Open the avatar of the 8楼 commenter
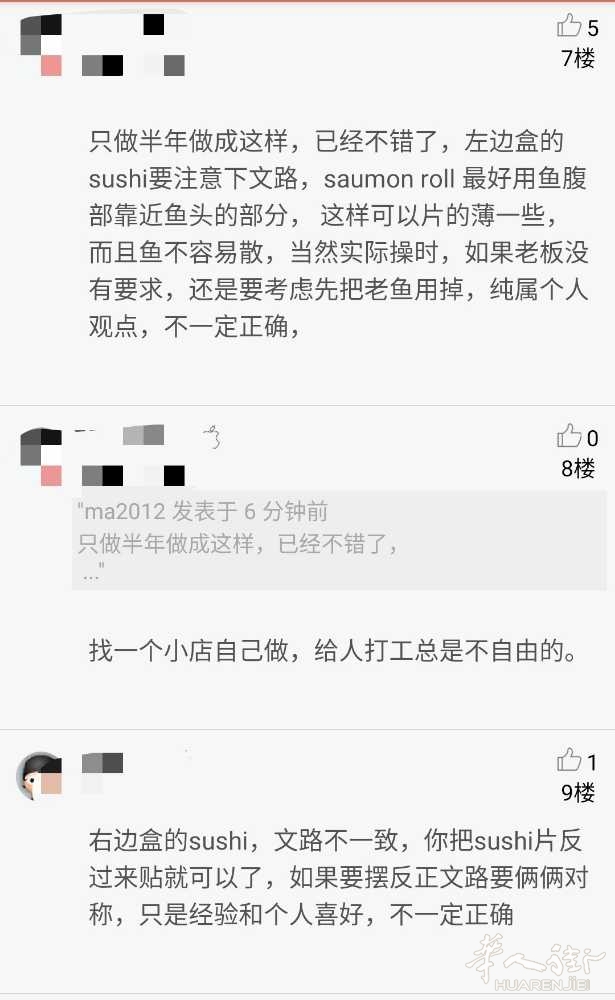 click(x=41, y=456)
